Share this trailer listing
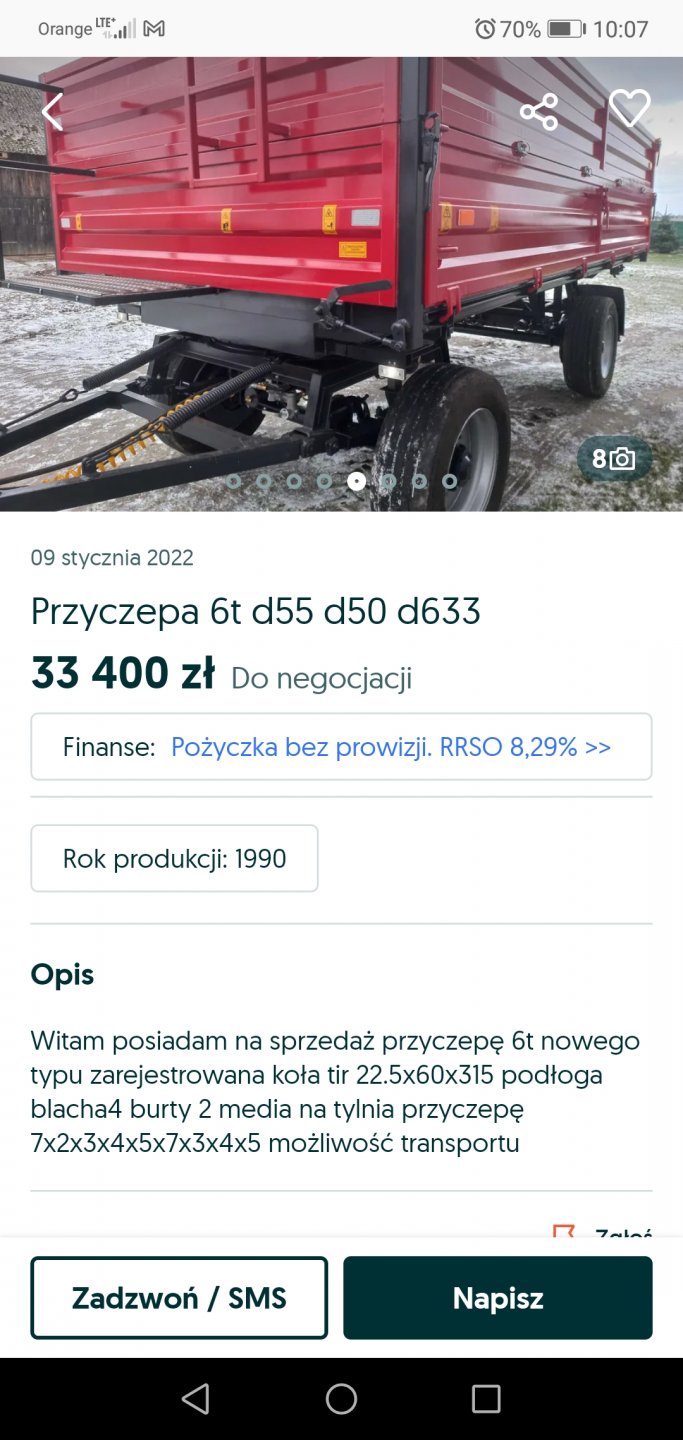 [538, 112]
